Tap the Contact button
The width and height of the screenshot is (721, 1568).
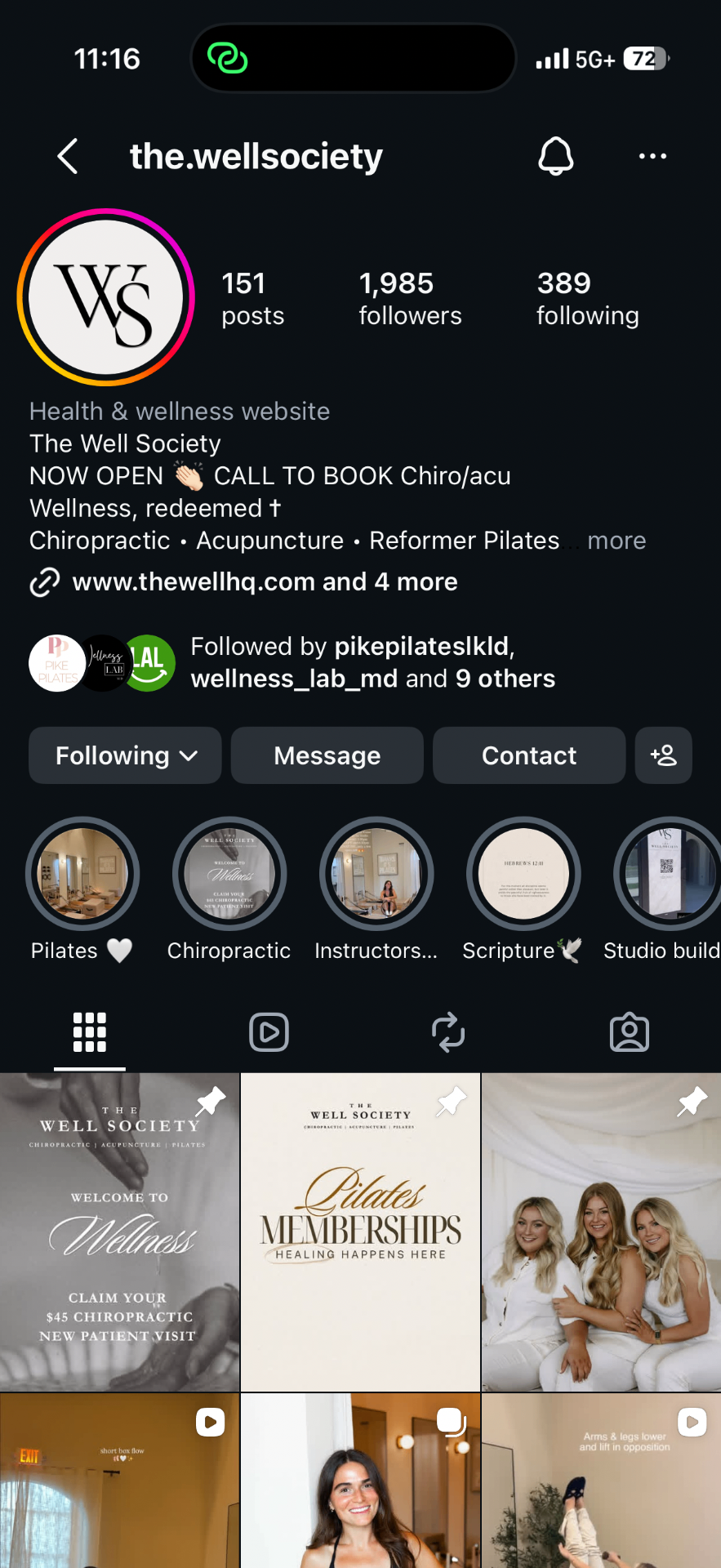click(x=529, y=755)
